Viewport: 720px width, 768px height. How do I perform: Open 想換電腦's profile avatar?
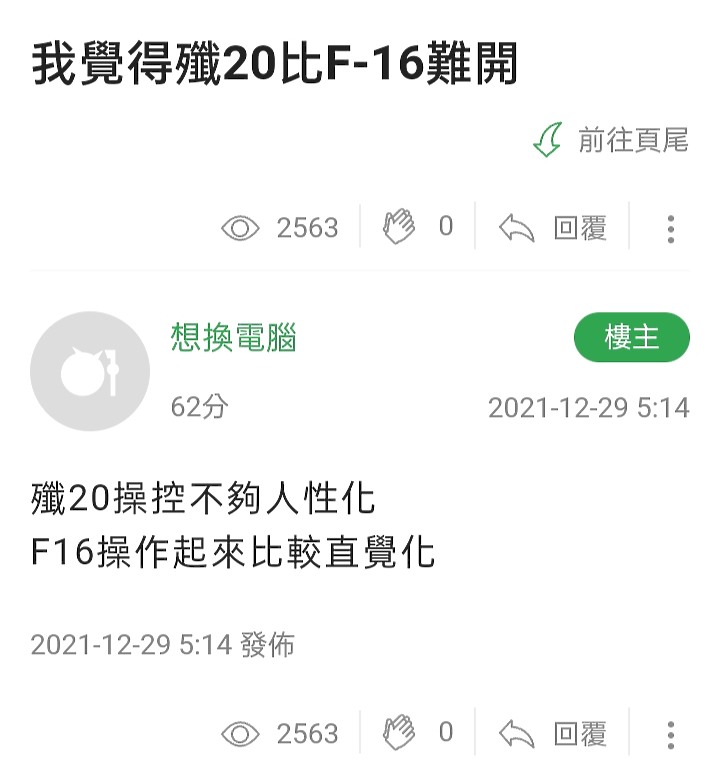click(90, 371)
